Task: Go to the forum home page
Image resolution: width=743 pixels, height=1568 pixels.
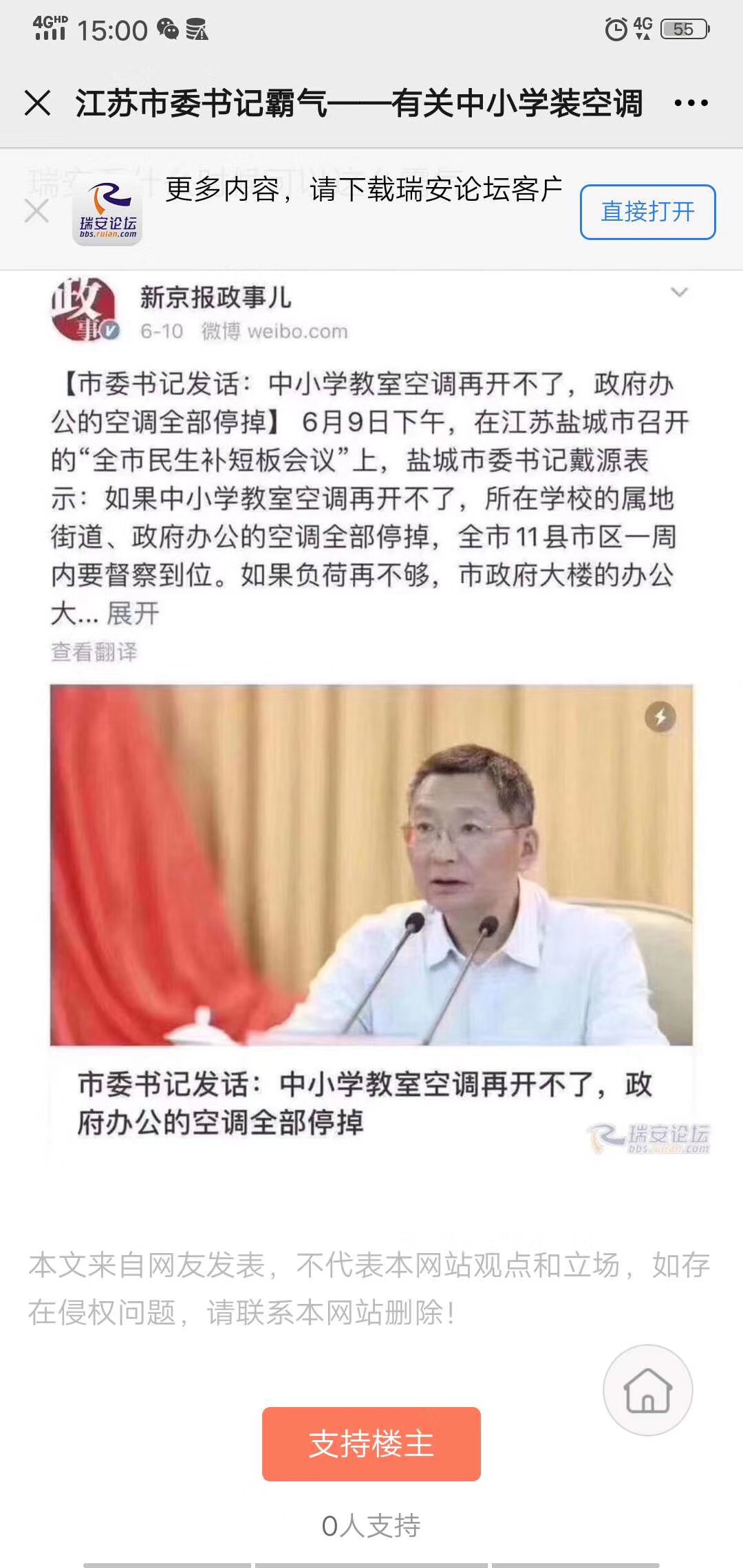Action: coord(647,1391)
